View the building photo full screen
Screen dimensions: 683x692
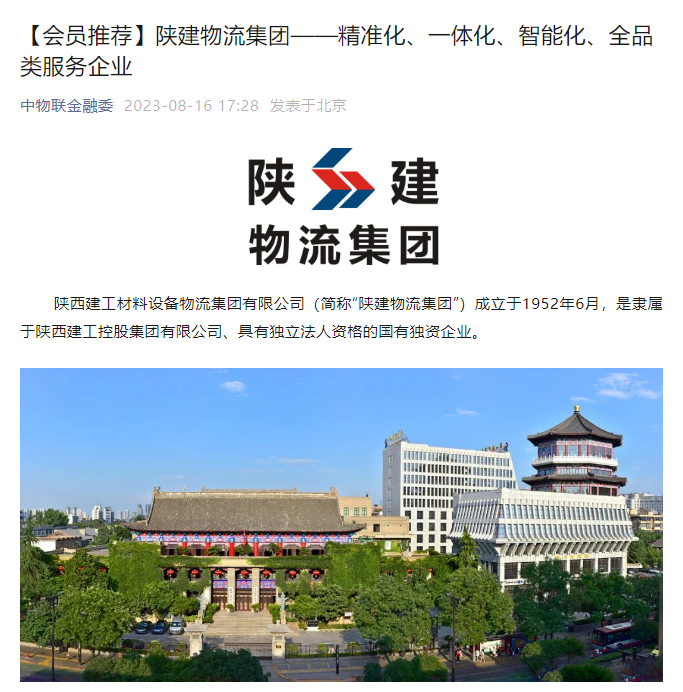[341, 525]
